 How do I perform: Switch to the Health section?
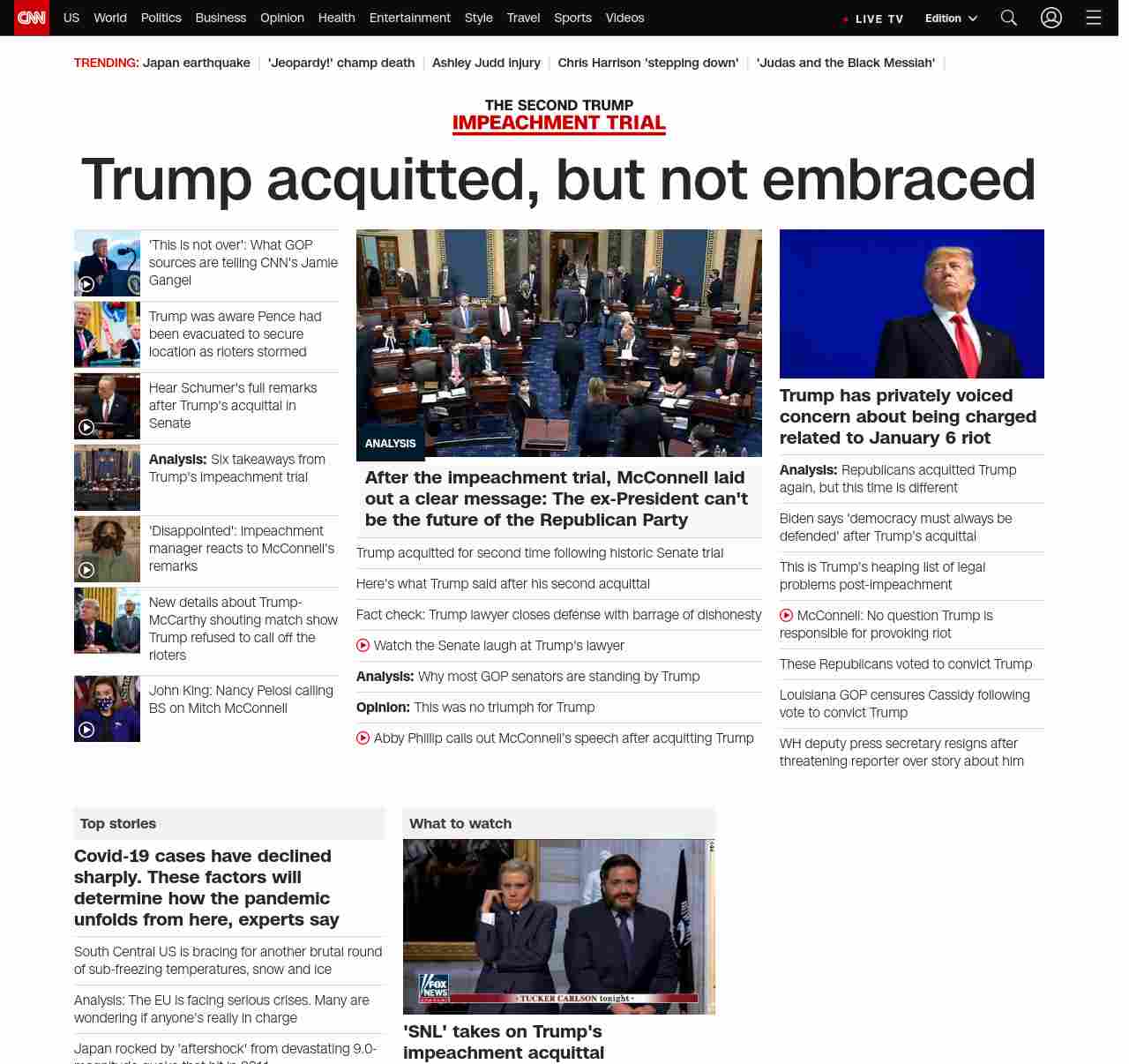(336, 18)
